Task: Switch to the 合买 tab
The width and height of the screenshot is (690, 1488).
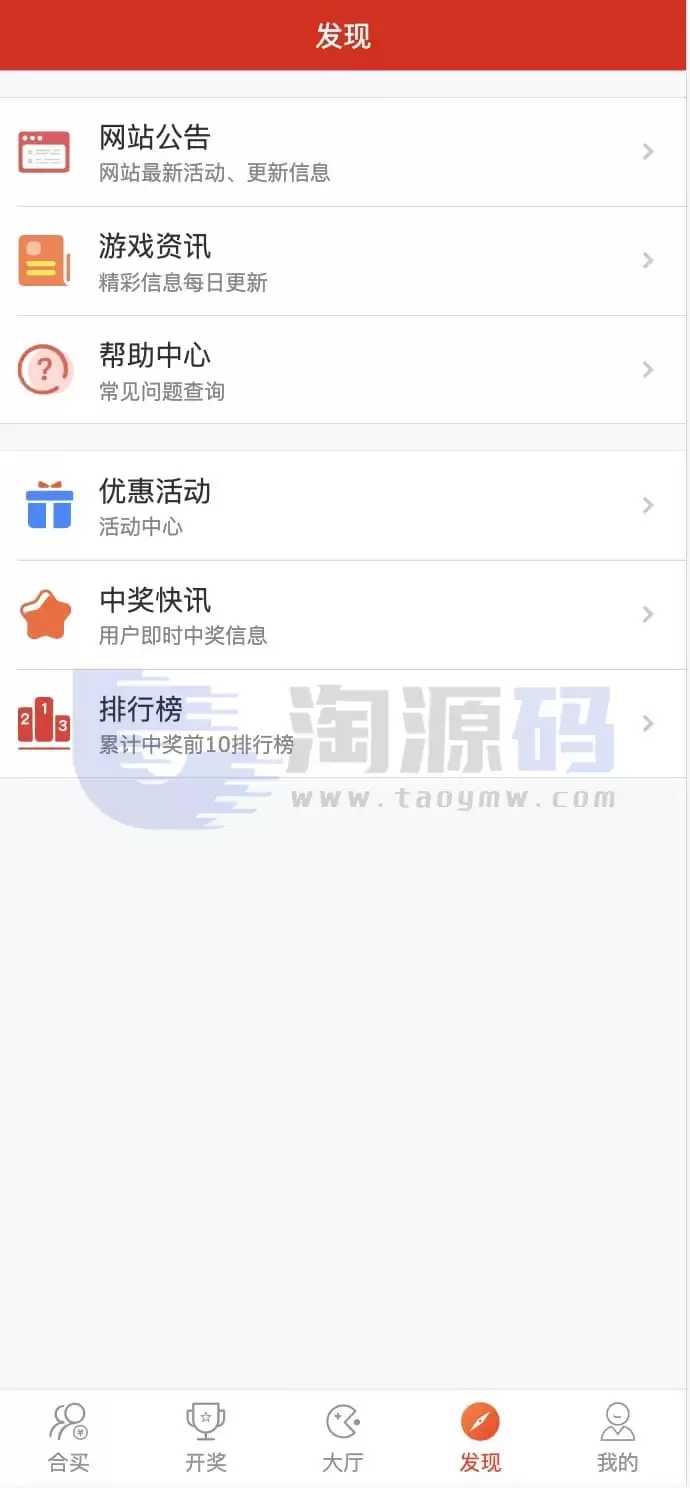Action: (69, 1438)
